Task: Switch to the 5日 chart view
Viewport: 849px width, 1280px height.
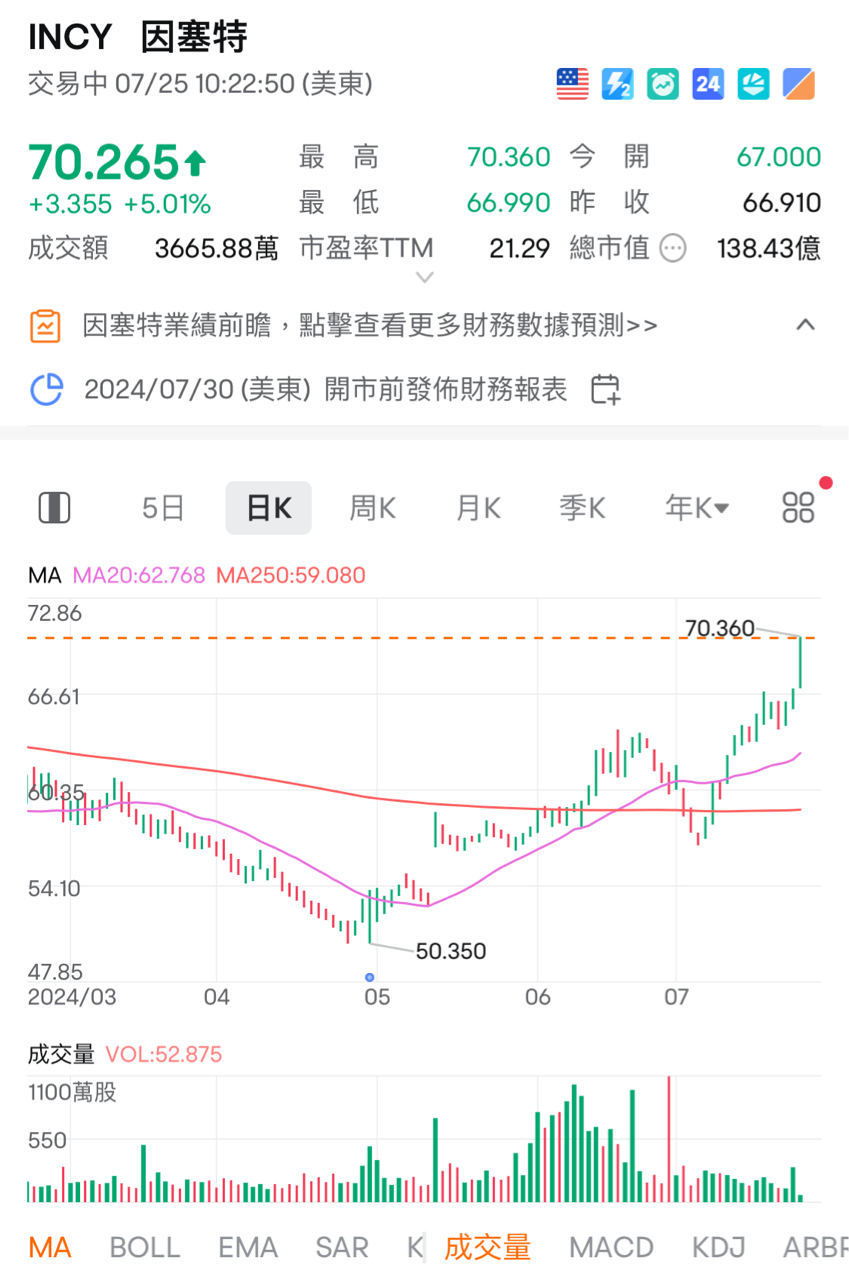Action: (162, 508)
